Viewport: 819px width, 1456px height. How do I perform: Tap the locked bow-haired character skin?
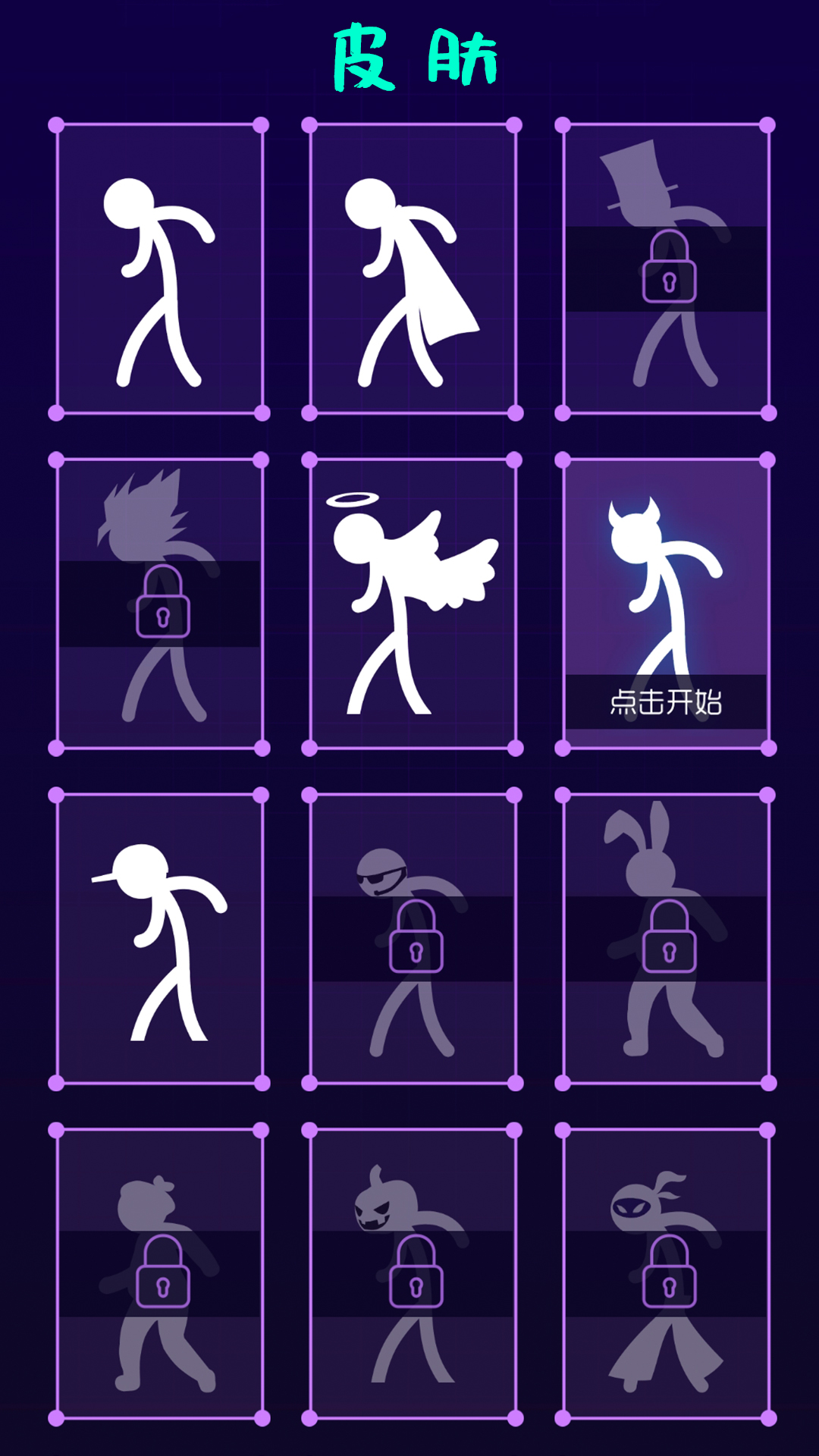(x=159, y=1274)
